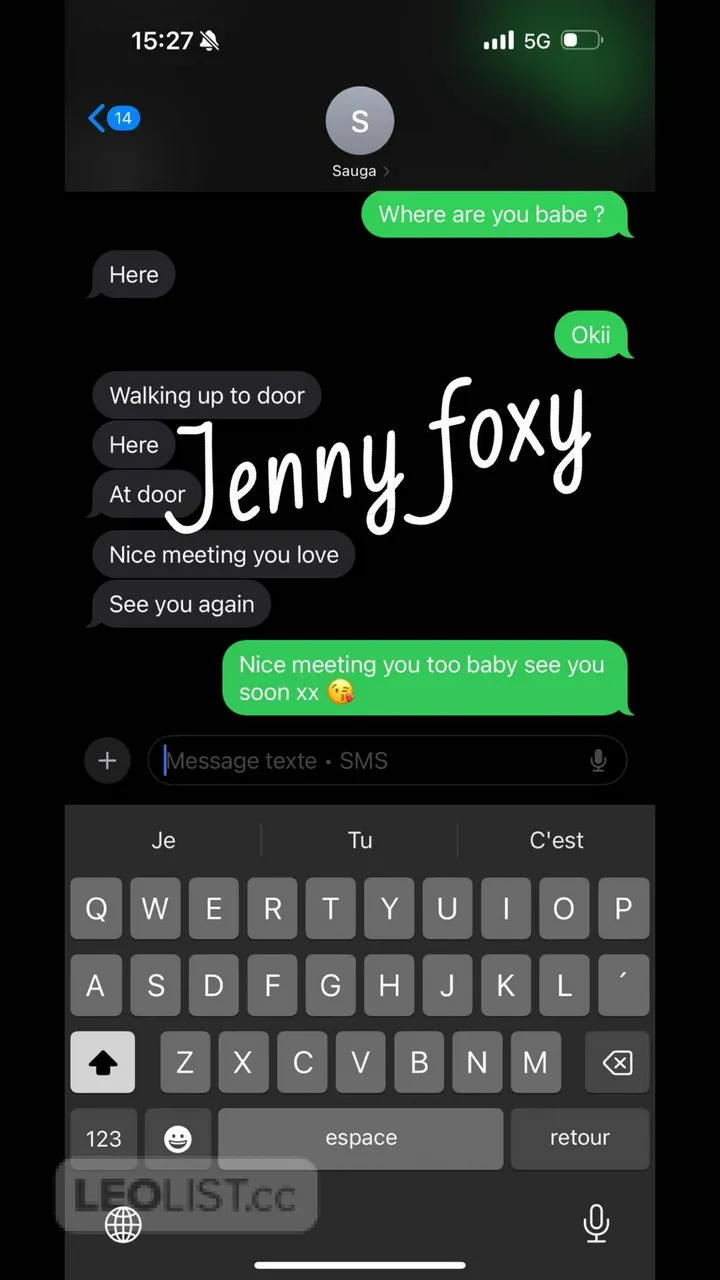Choose the "C'est" text prediction

point(556,840)
